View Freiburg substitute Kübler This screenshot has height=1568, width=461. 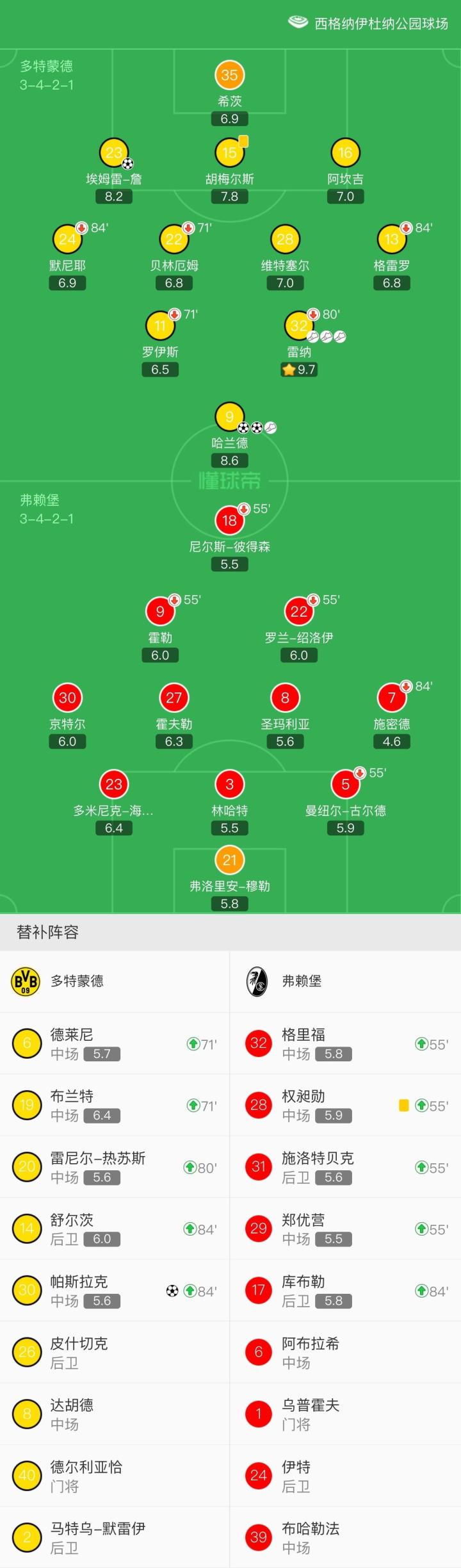[345, 1291]
